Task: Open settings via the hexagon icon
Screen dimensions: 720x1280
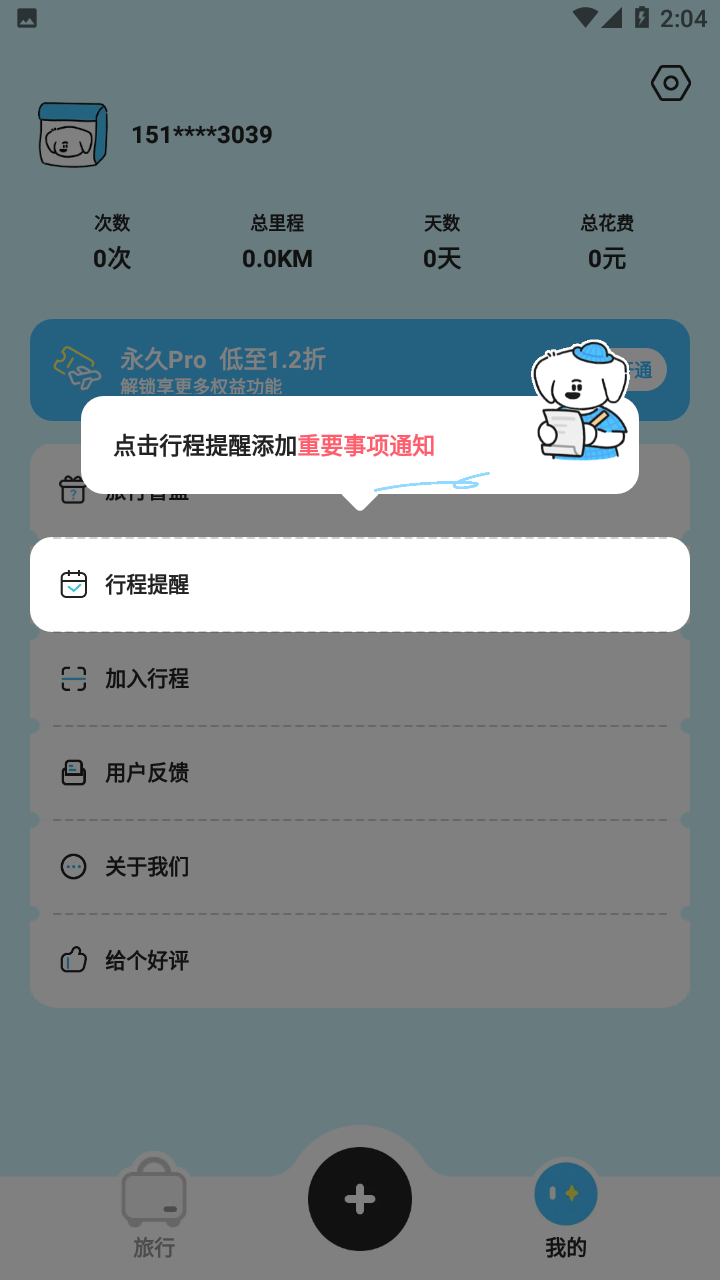Action: click(x=670, y=83)
